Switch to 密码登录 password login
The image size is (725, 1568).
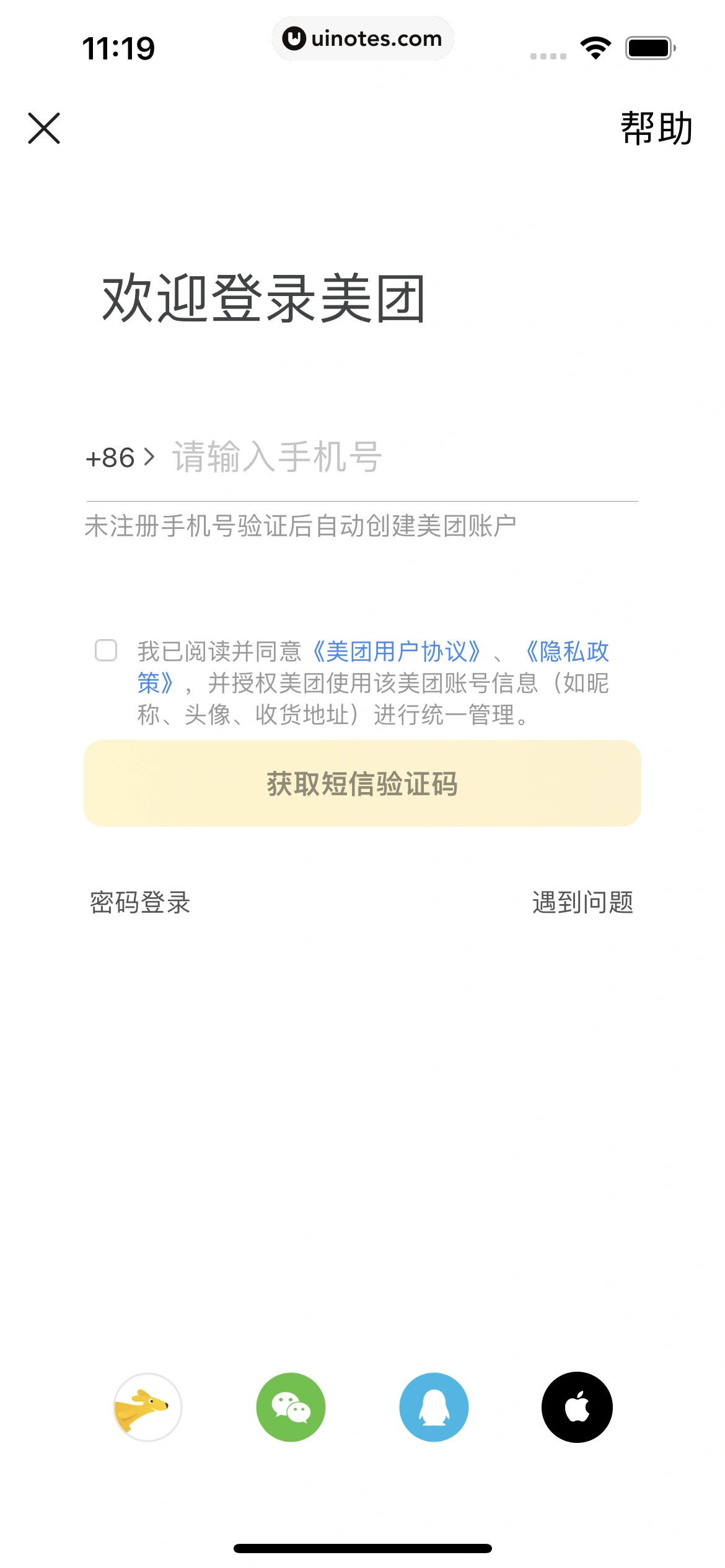click(x=140, y=902)
